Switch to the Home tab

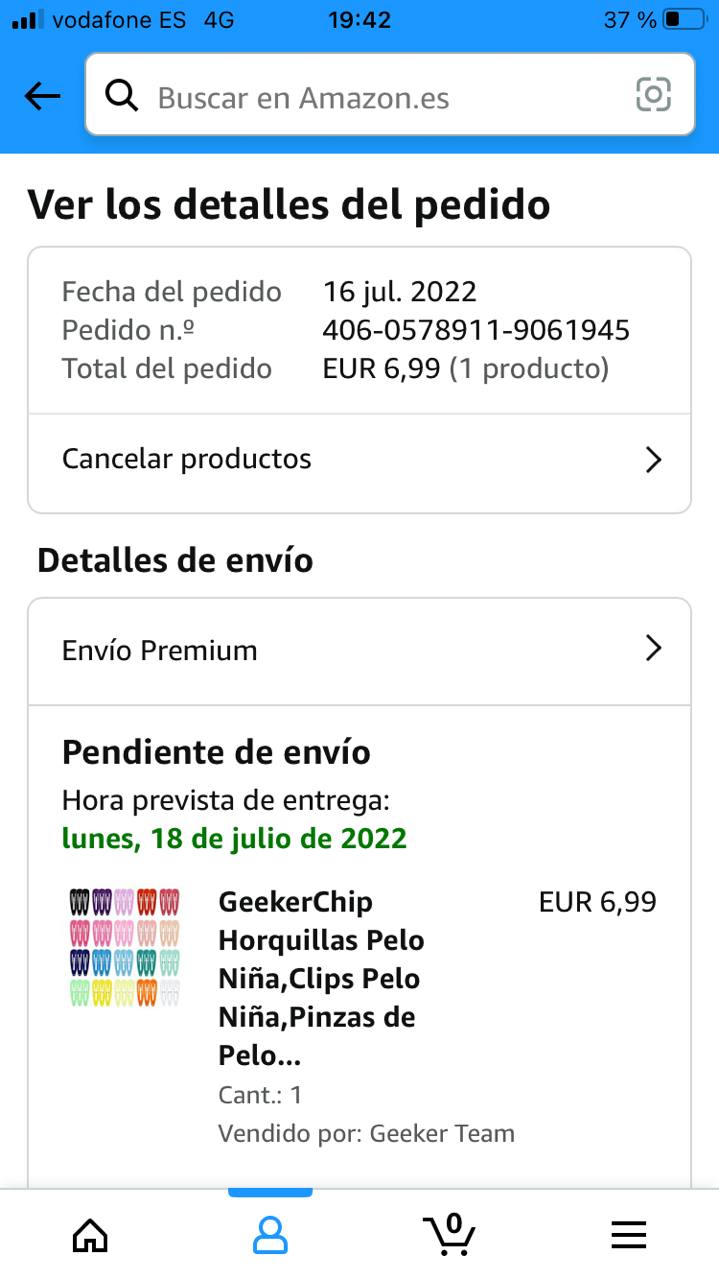[x=90, y=1236]
